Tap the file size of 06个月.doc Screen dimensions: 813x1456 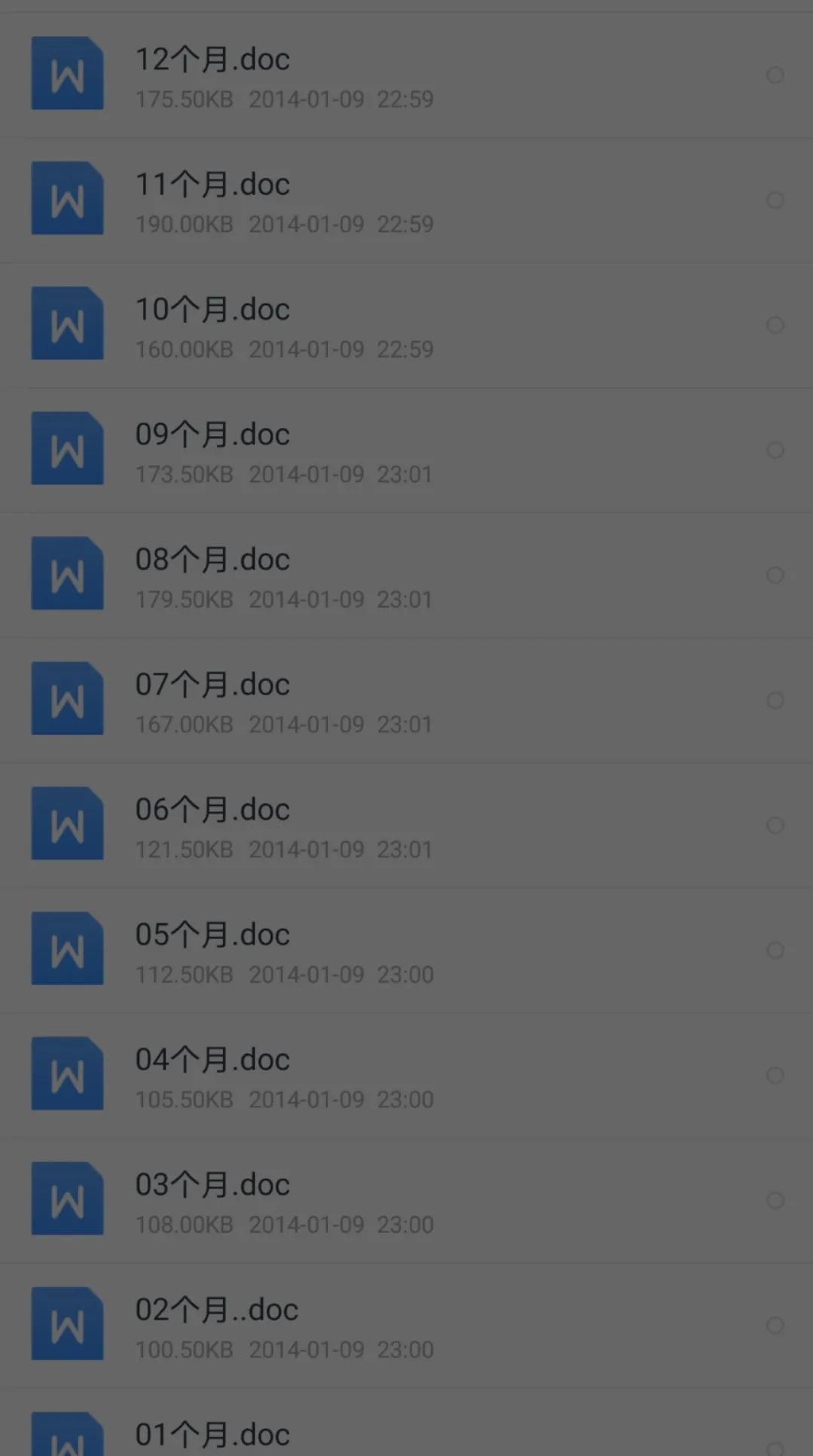[183, 849]
